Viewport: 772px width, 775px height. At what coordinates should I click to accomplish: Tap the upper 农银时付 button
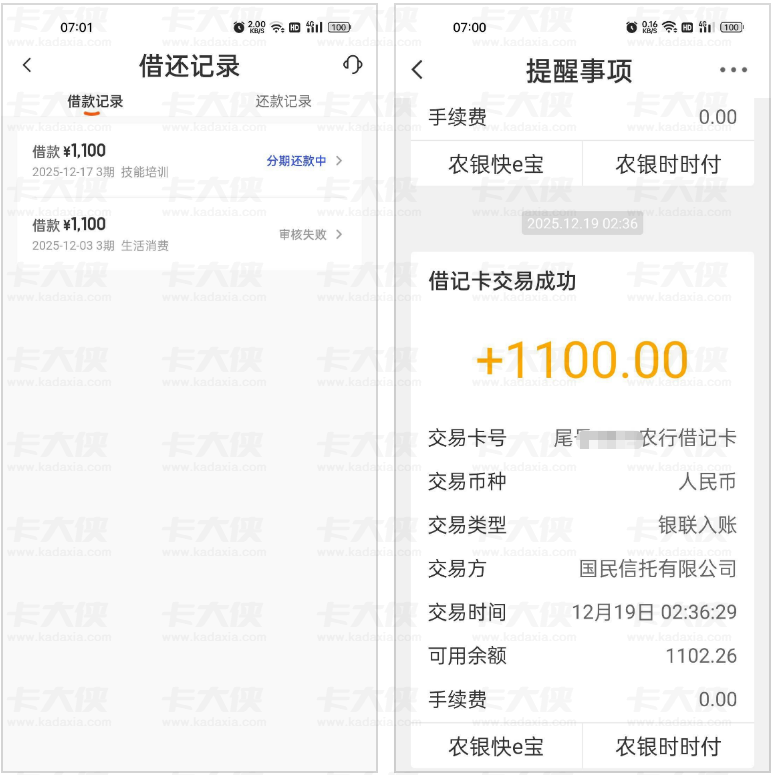coord(670,163)
